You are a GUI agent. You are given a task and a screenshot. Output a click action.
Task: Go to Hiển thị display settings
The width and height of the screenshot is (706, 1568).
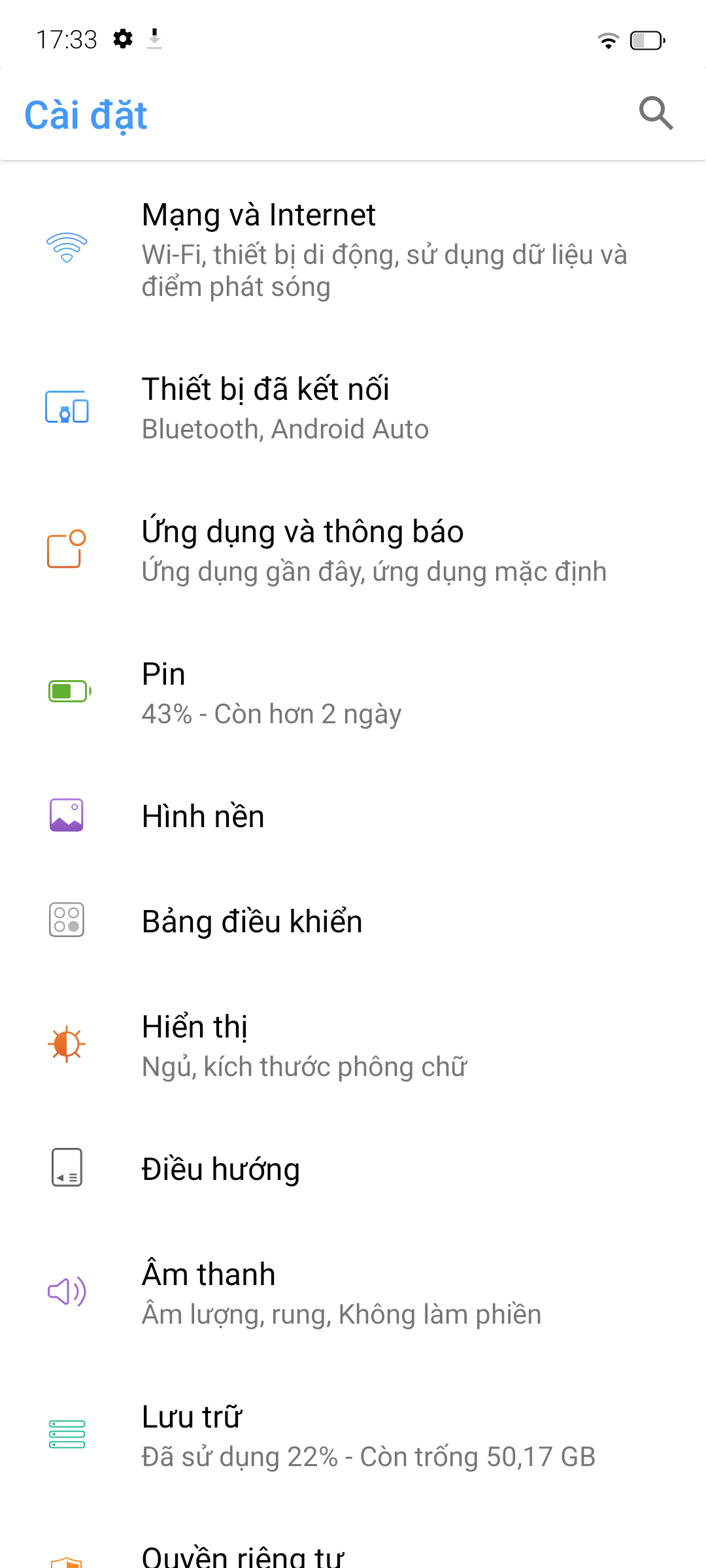[353, 1045]
